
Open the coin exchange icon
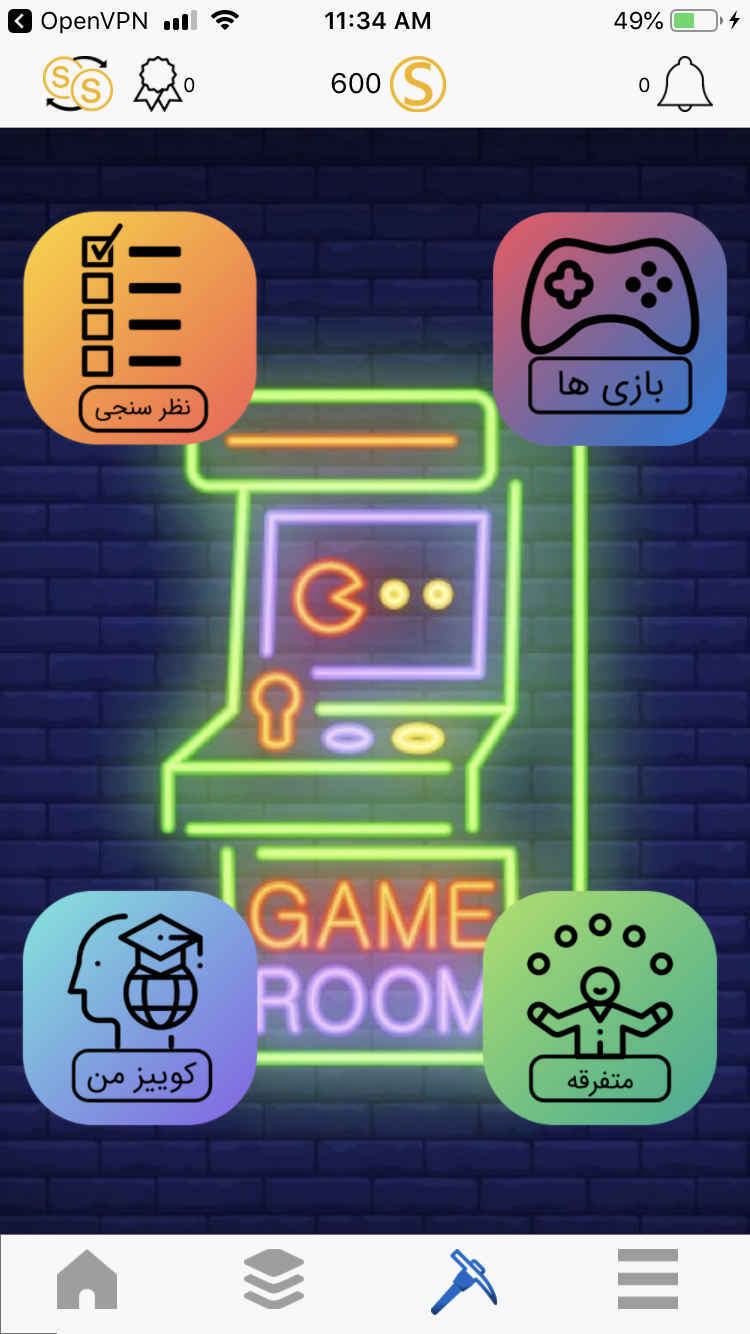77,84
